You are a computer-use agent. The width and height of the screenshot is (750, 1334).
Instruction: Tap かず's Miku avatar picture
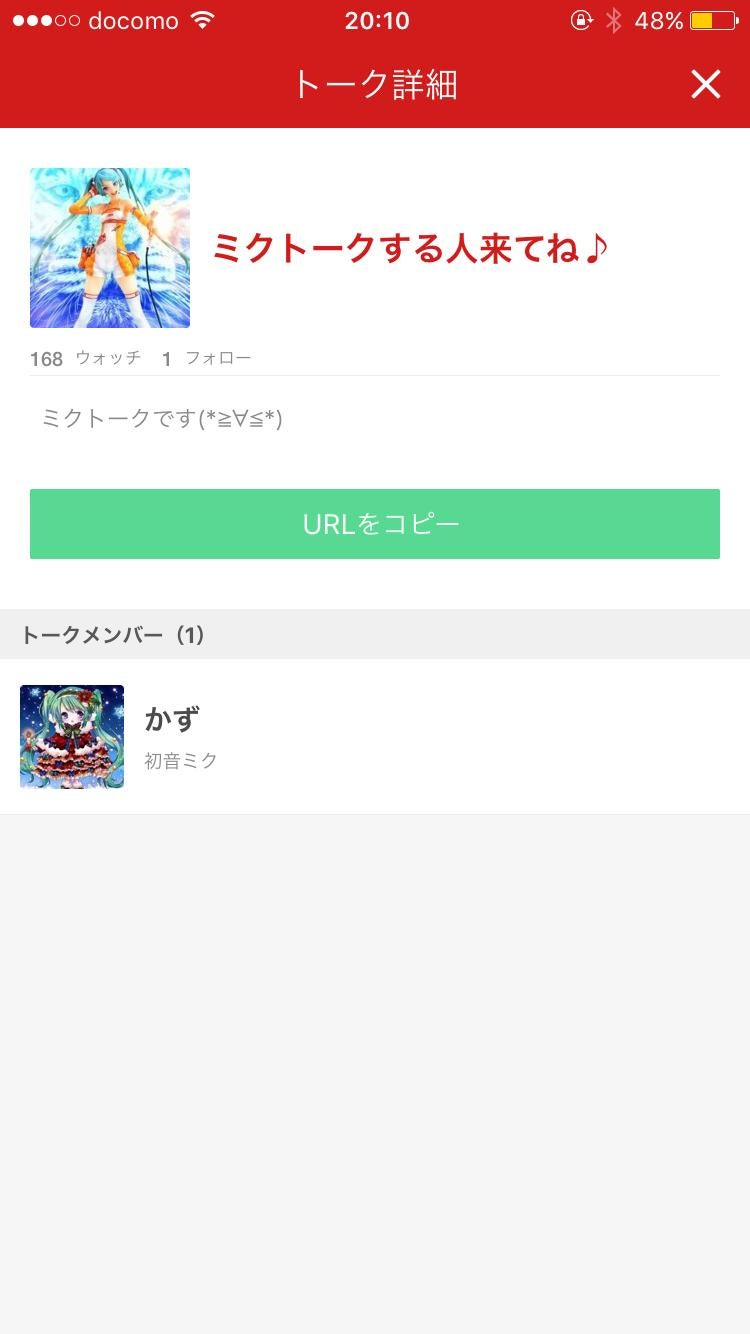[x=71, y=736]
